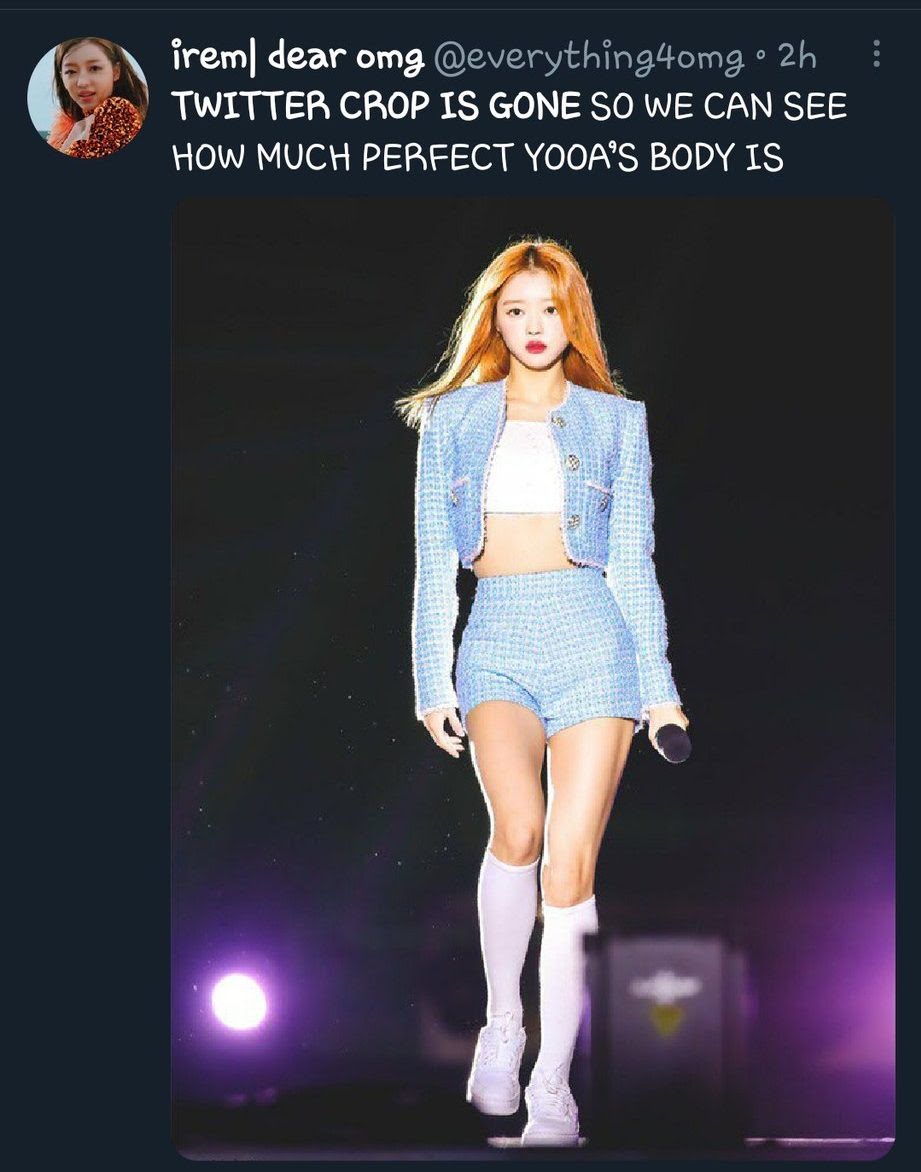This screenshot has height=1172, width=921.
Task: Open the attached stage photo full screen
Action: pyautogui.click(x=533, y=679)
